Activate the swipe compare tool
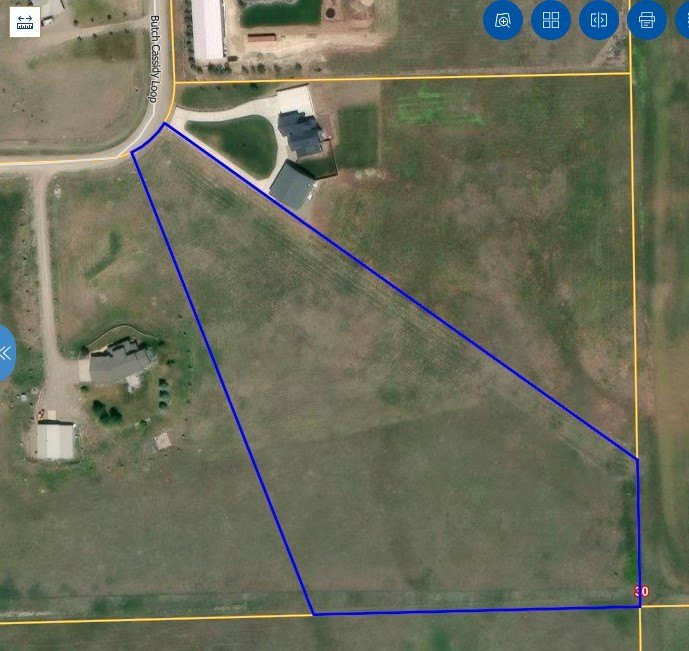689x651 pixels. pos(598,20)
